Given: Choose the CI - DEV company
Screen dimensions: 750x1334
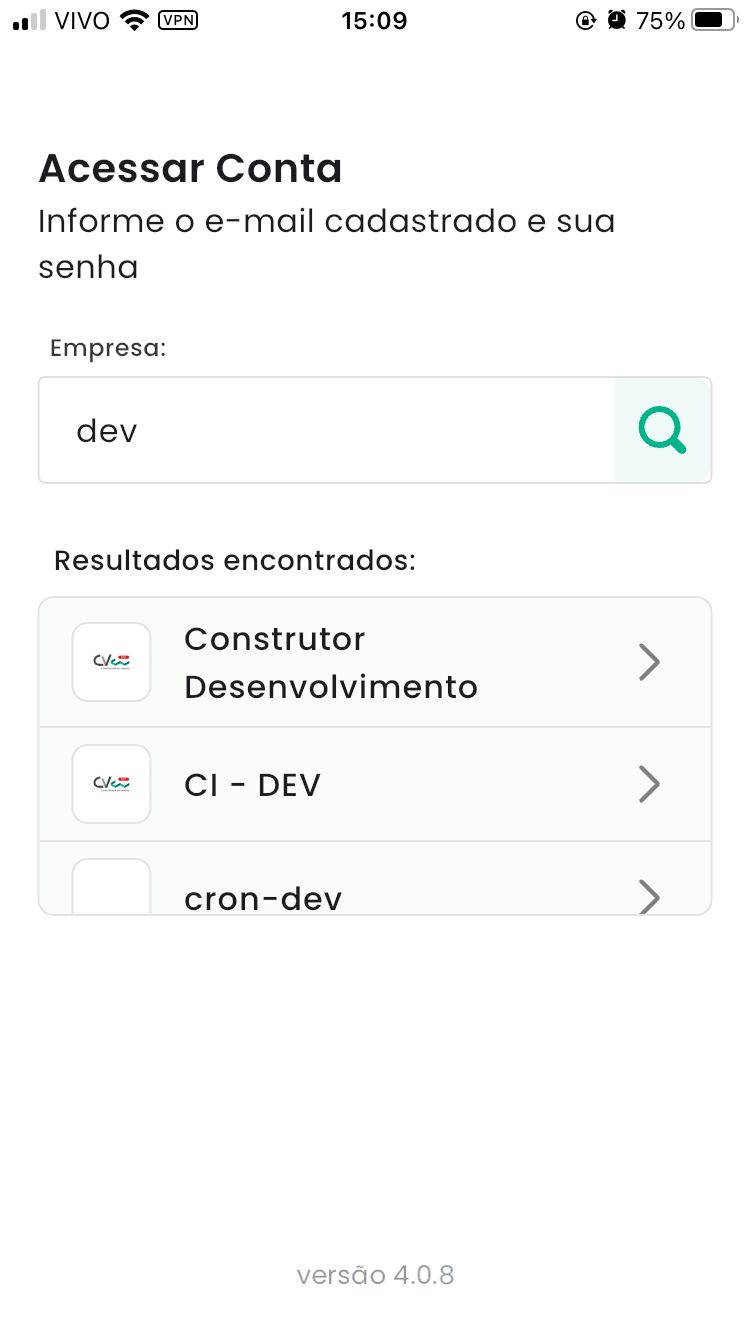Looking at the screenshot, I should pos(375,784).
